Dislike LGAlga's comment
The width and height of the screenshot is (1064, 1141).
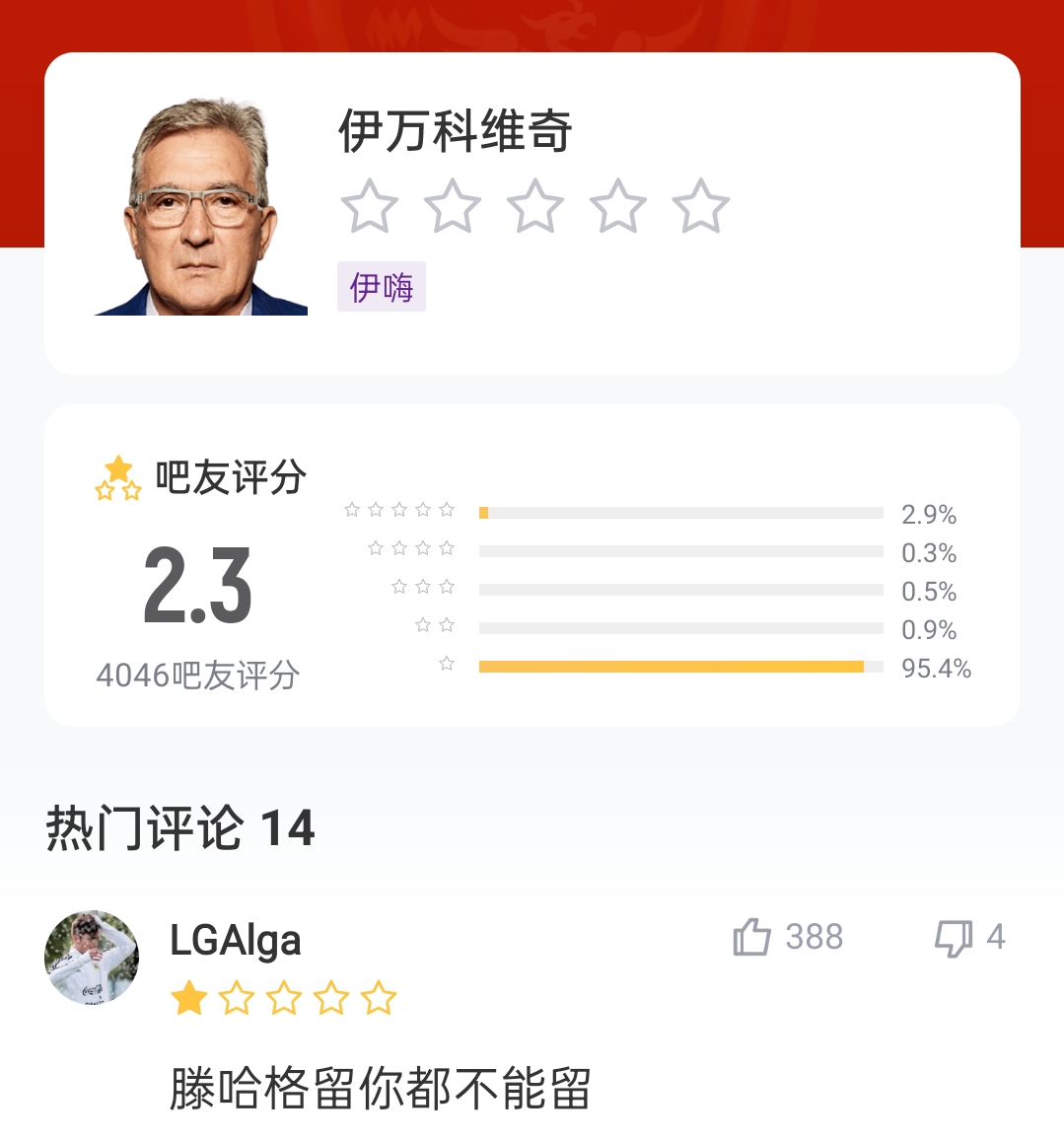coord(954,937)
